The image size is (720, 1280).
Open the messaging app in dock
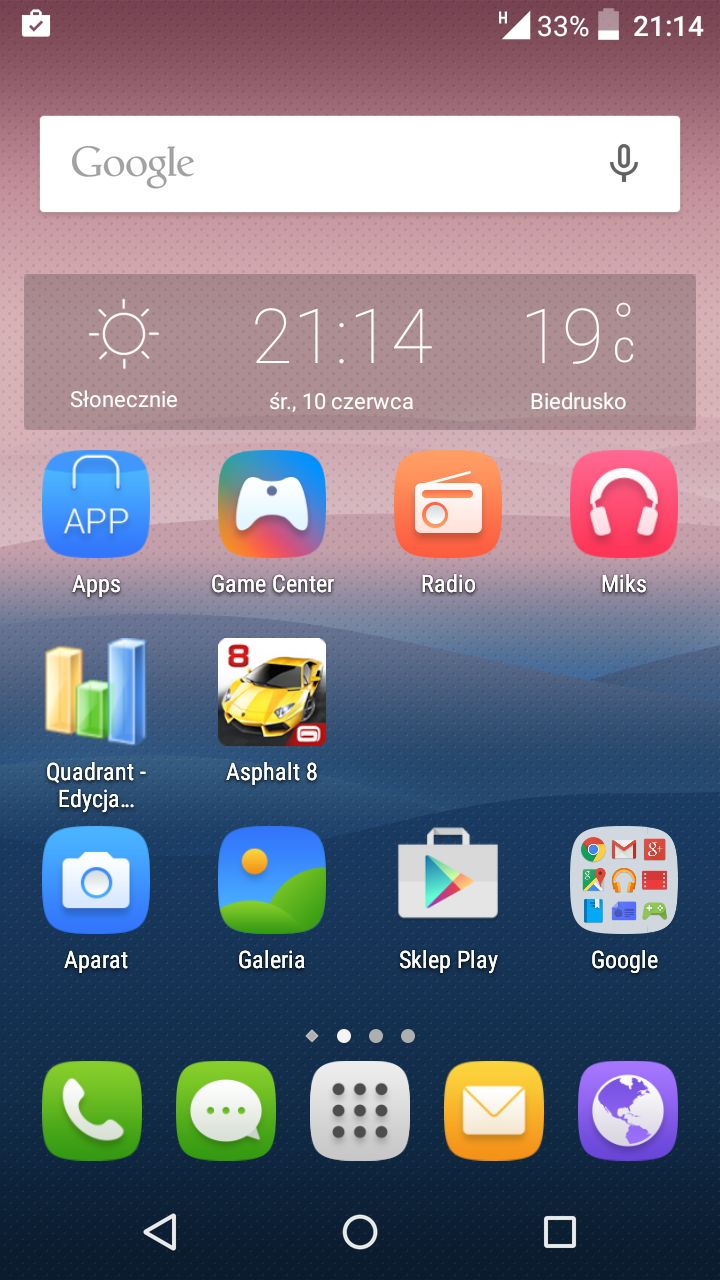[226, 1110]
